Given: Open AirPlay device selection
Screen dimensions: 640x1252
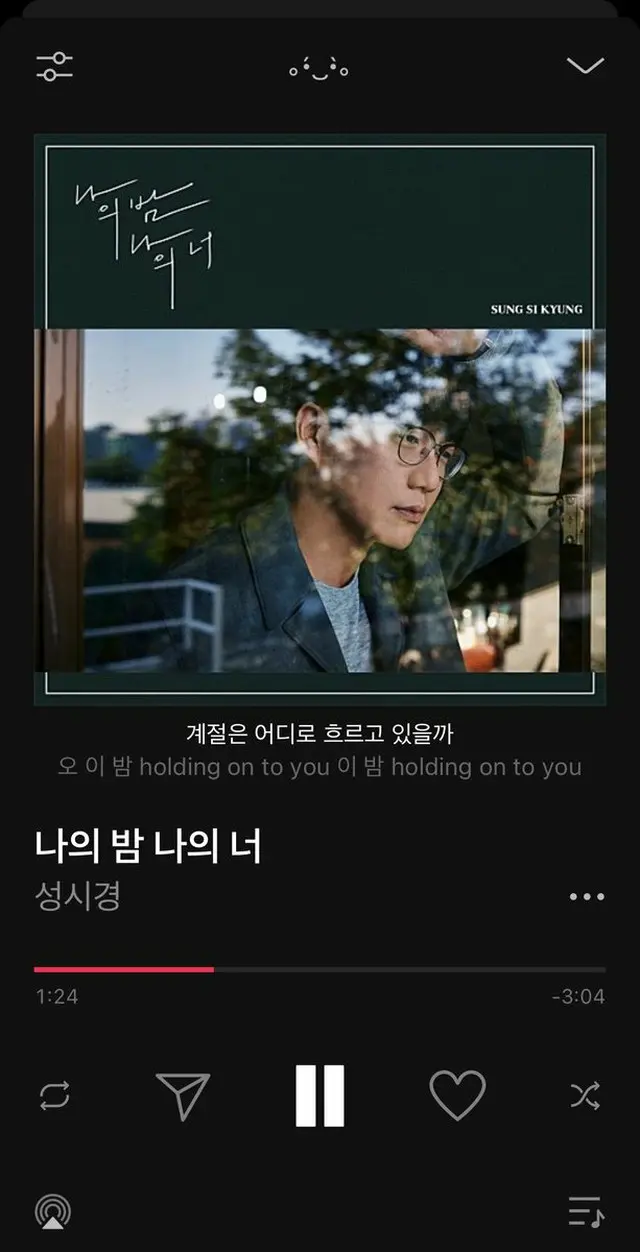Looking at the screenshot, I should [x=53, y=1212].
